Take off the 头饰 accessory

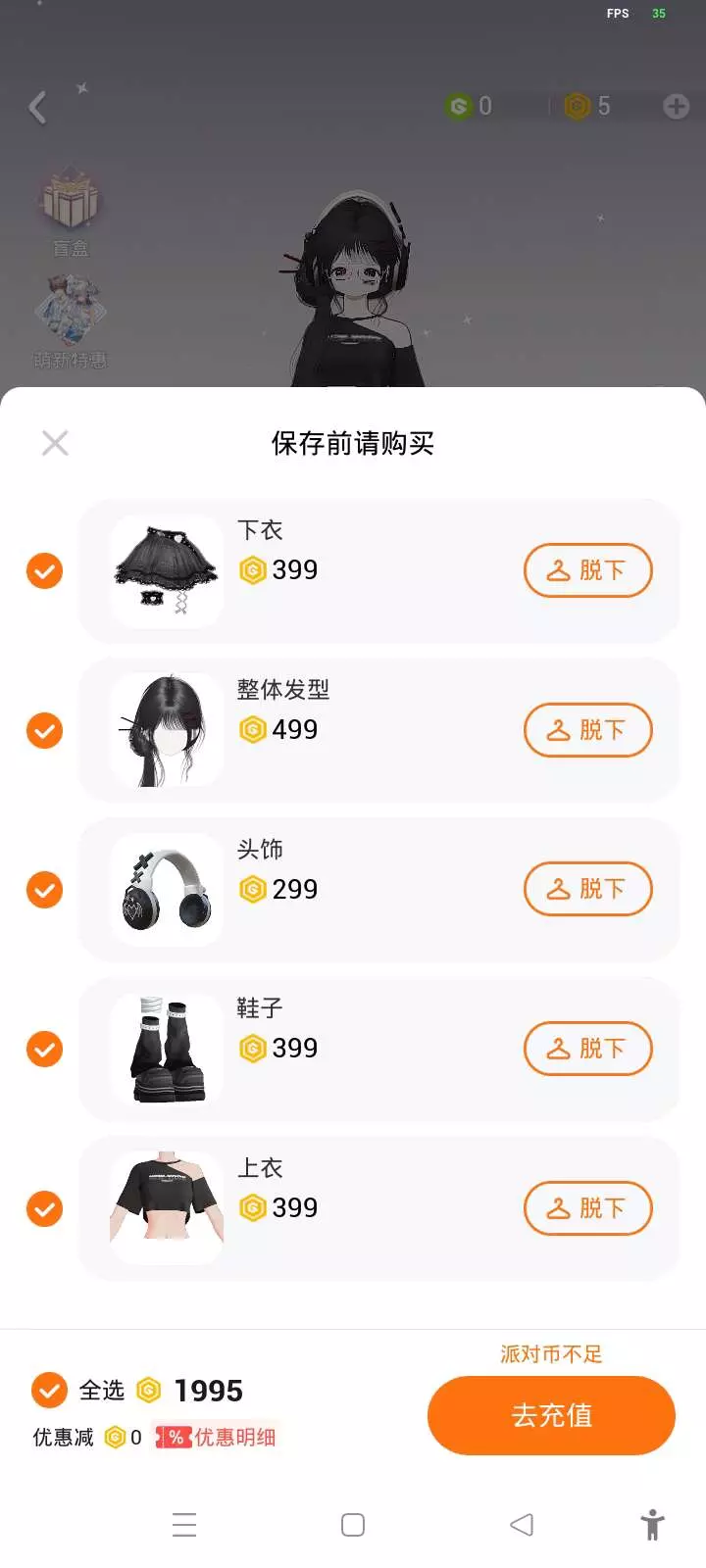click(x=587, y=889)
